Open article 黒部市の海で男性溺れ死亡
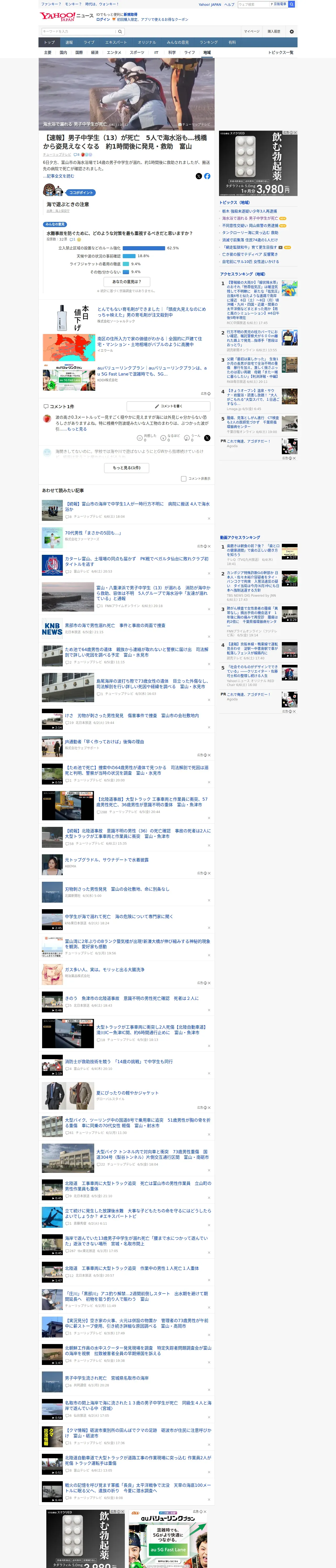 click(115, 625)
